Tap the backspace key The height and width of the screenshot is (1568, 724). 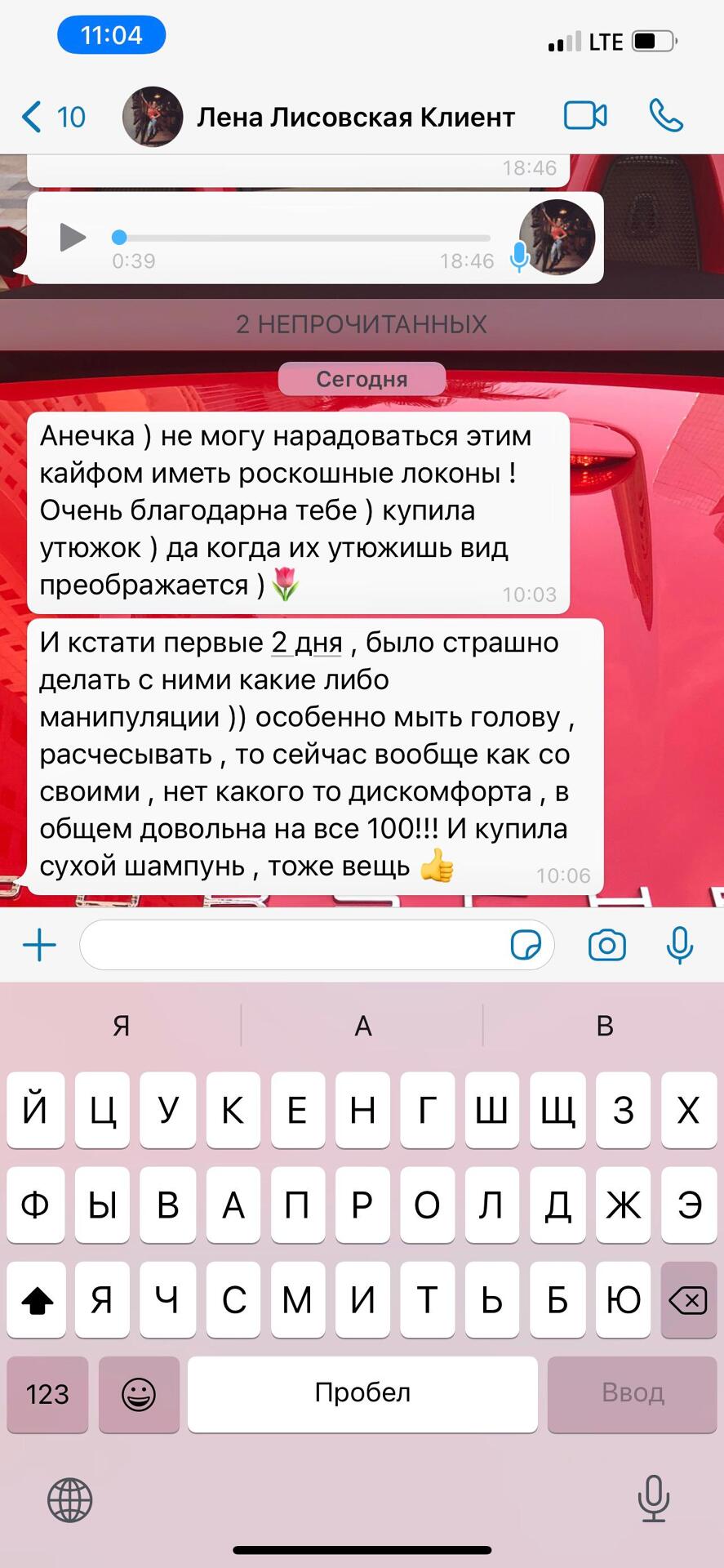pyautogui.click(x=688, y=1299)
